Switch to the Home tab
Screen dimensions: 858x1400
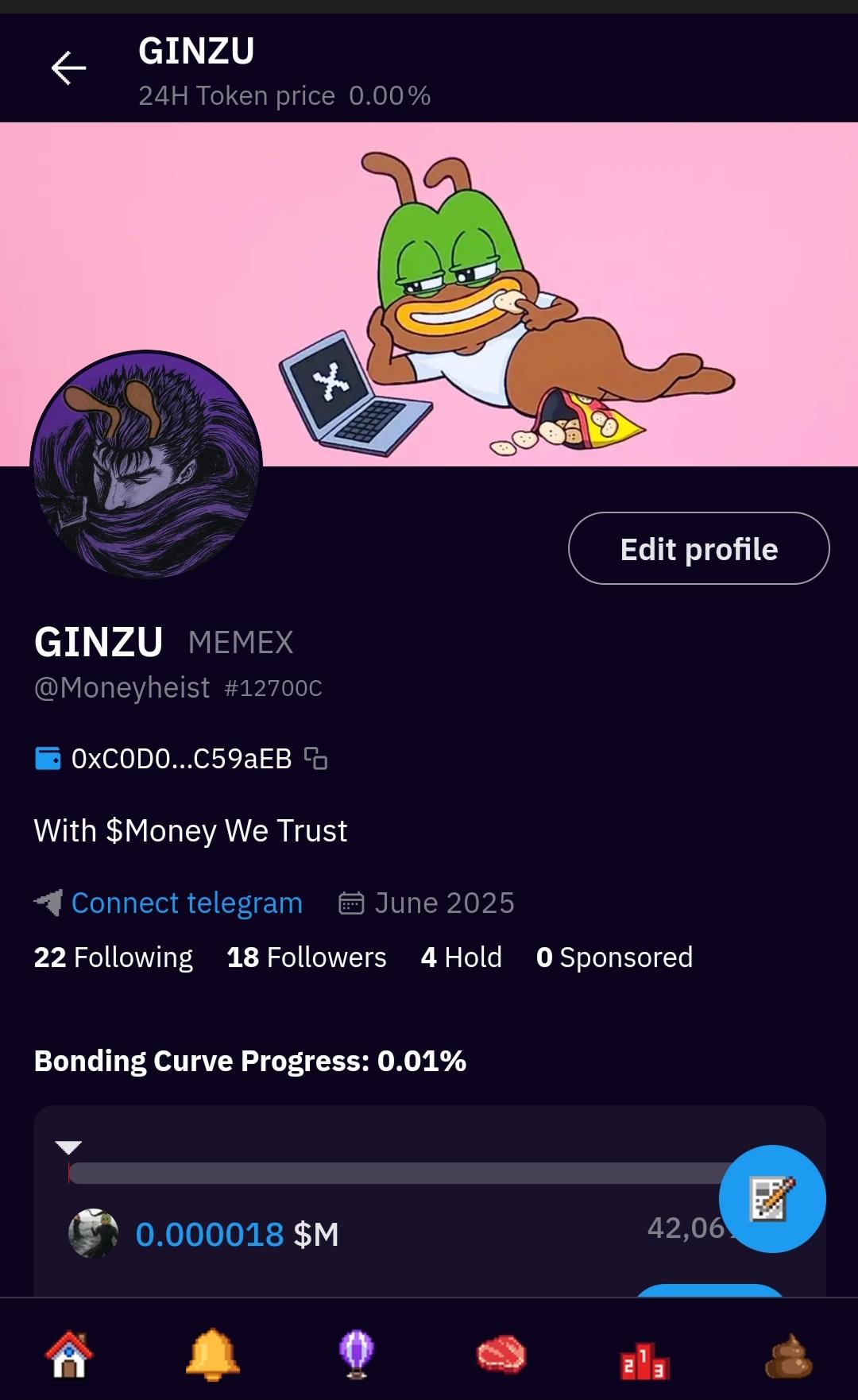(x=69, y=1355)
